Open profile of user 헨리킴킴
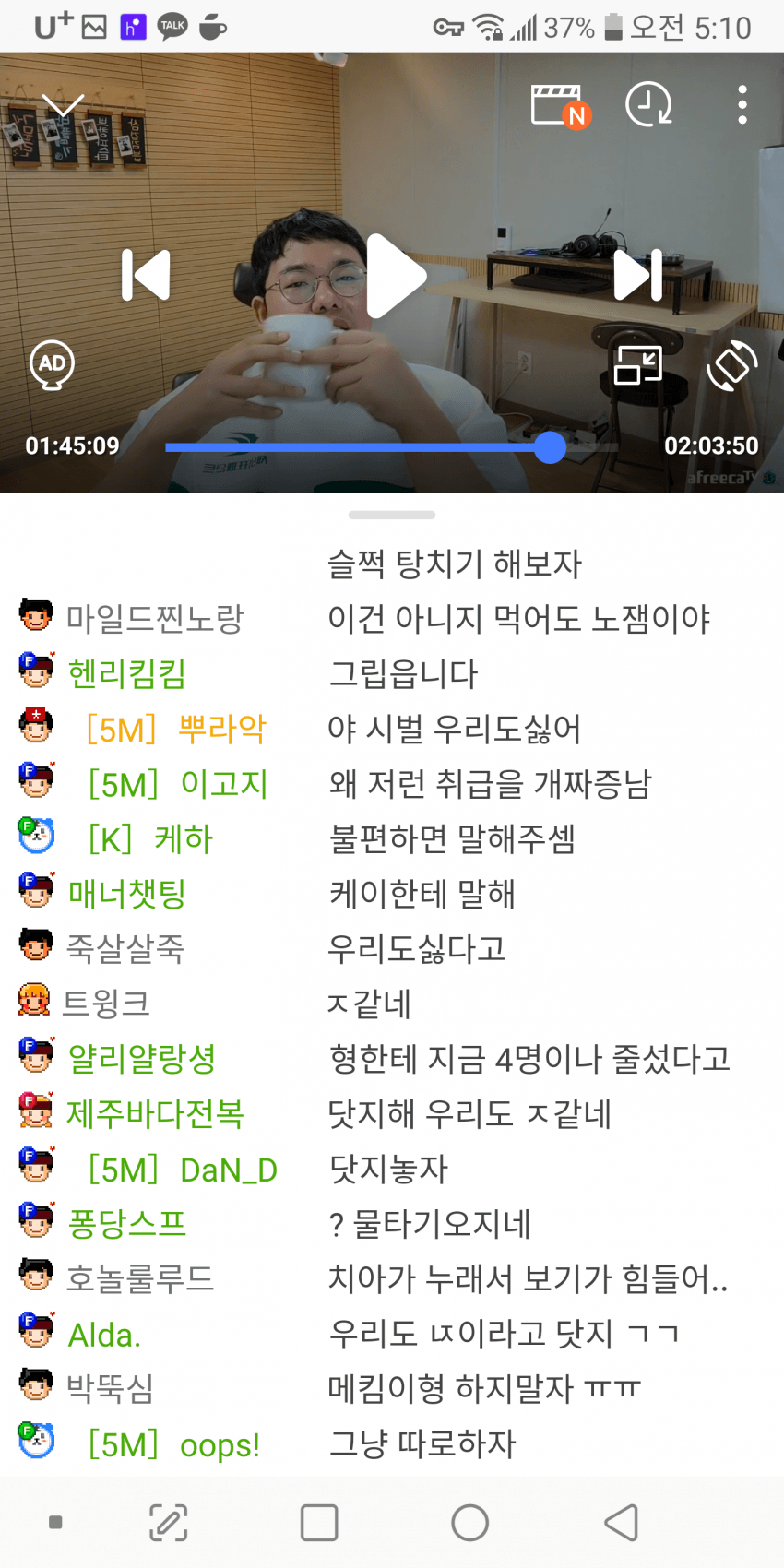This screenshot has width=784, height=1568. coord(126,673)
